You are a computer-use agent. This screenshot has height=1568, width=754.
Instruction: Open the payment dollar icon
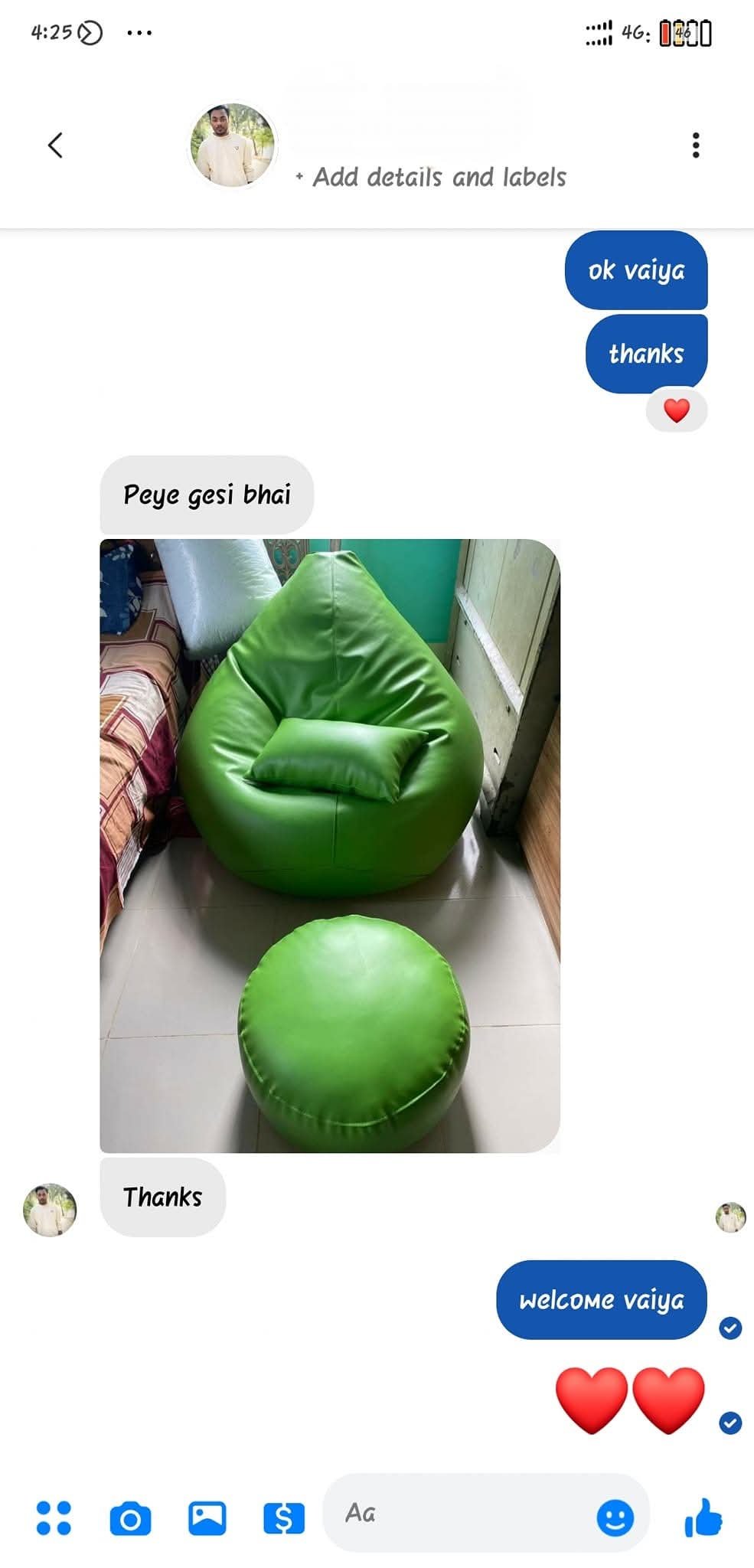point(284,1518)
